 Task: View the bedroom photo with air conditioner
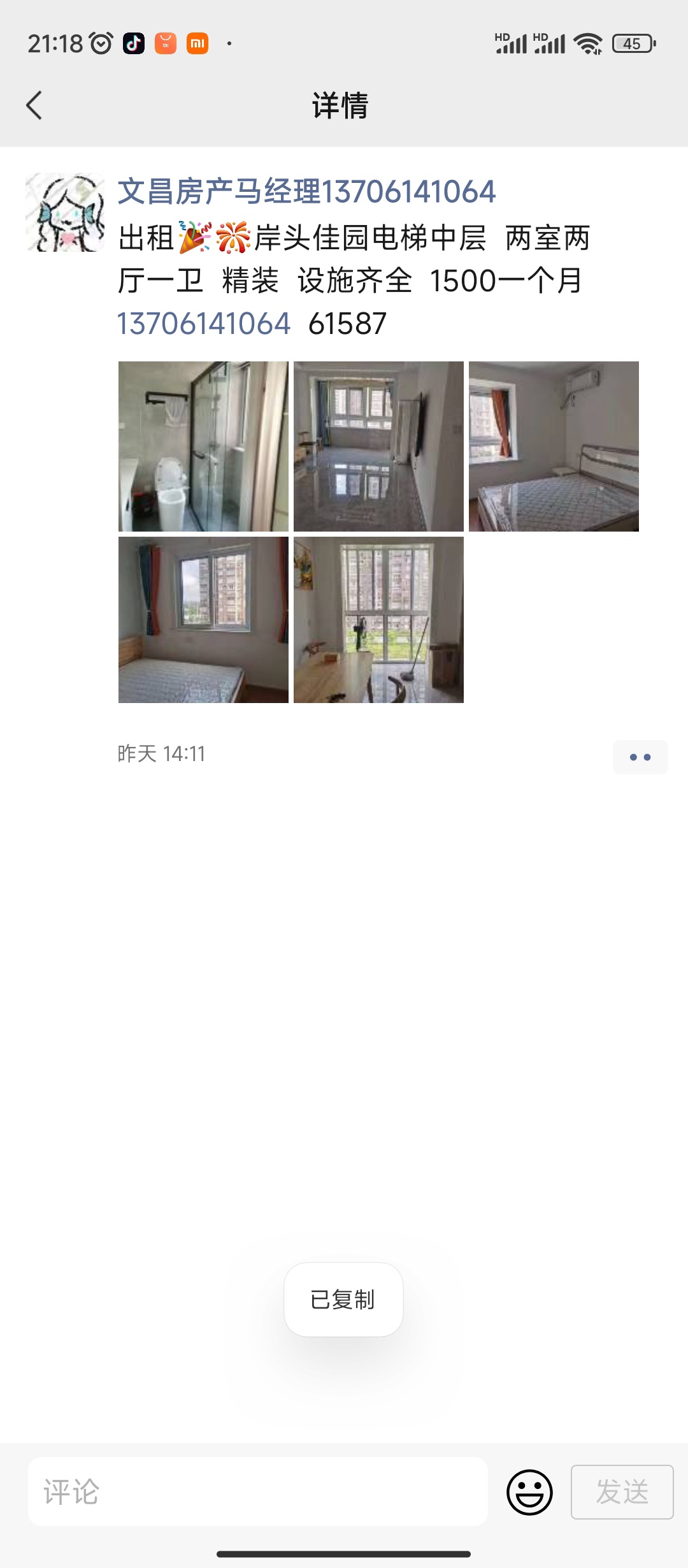pos(554,446)
